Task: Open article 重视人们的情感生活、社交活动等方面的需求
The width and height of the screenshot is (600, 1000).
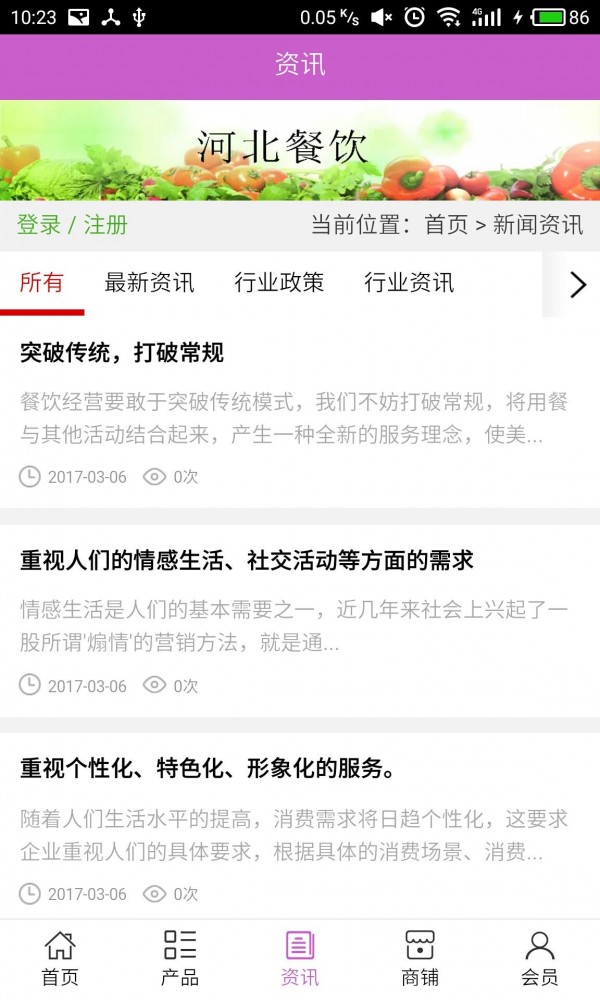Action: [246, 561]
